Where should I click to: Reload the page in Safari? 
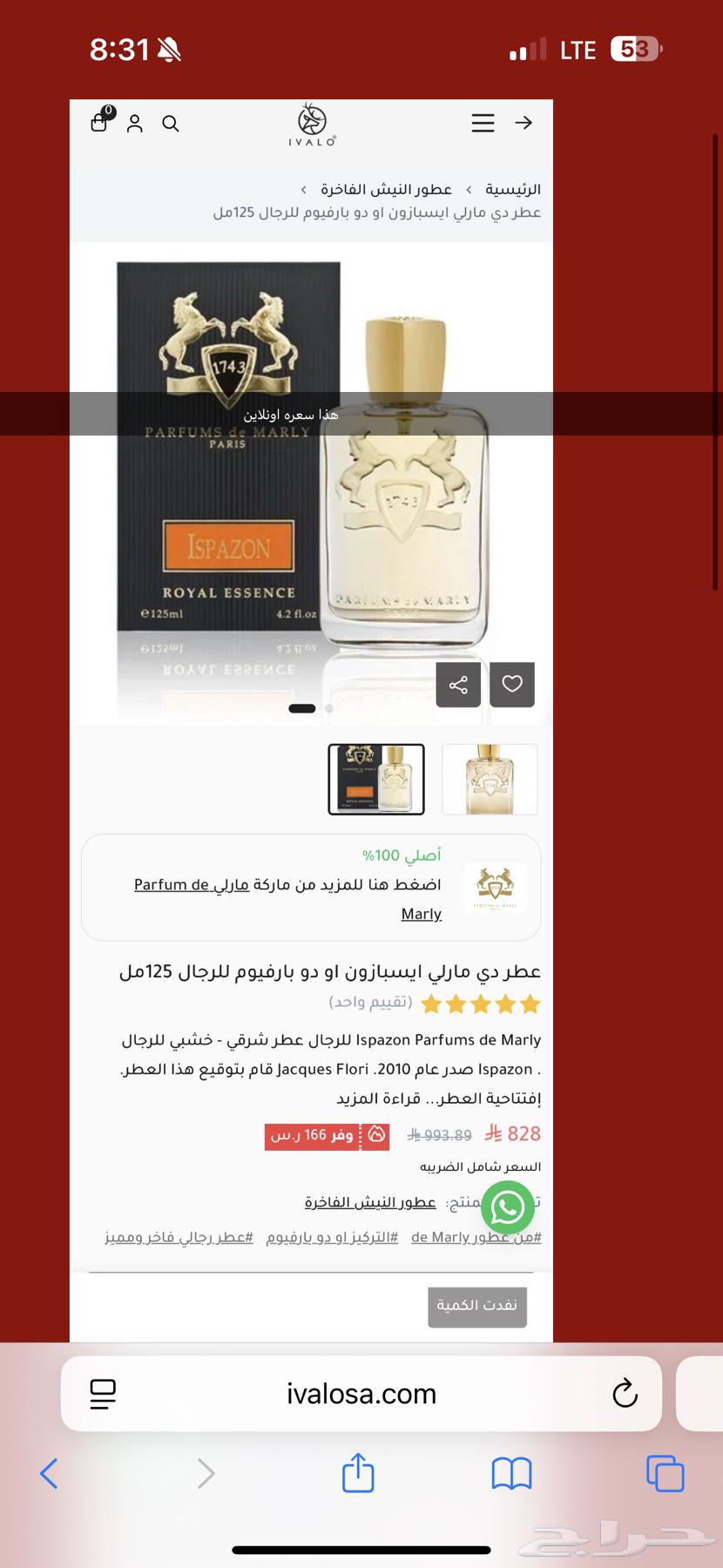point(625,1394)
